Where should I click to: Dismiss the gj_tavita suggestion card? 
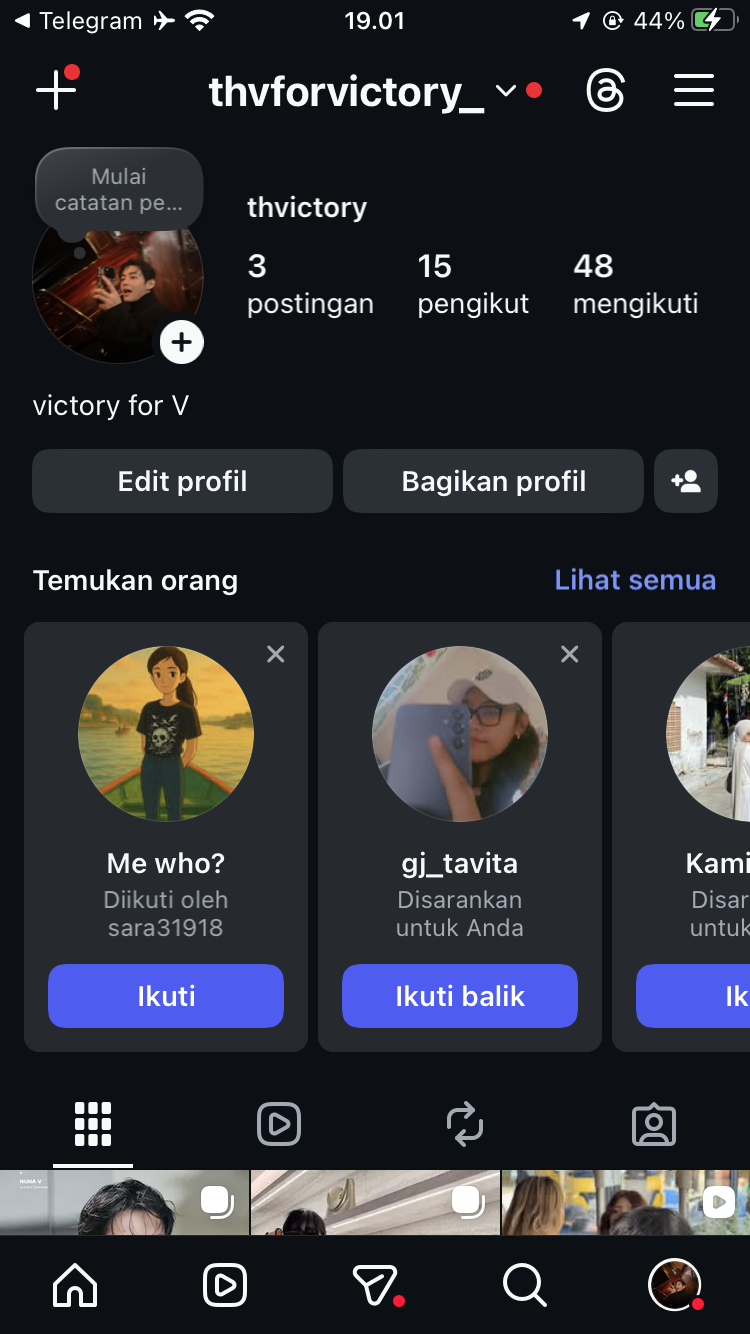(570, 654)
